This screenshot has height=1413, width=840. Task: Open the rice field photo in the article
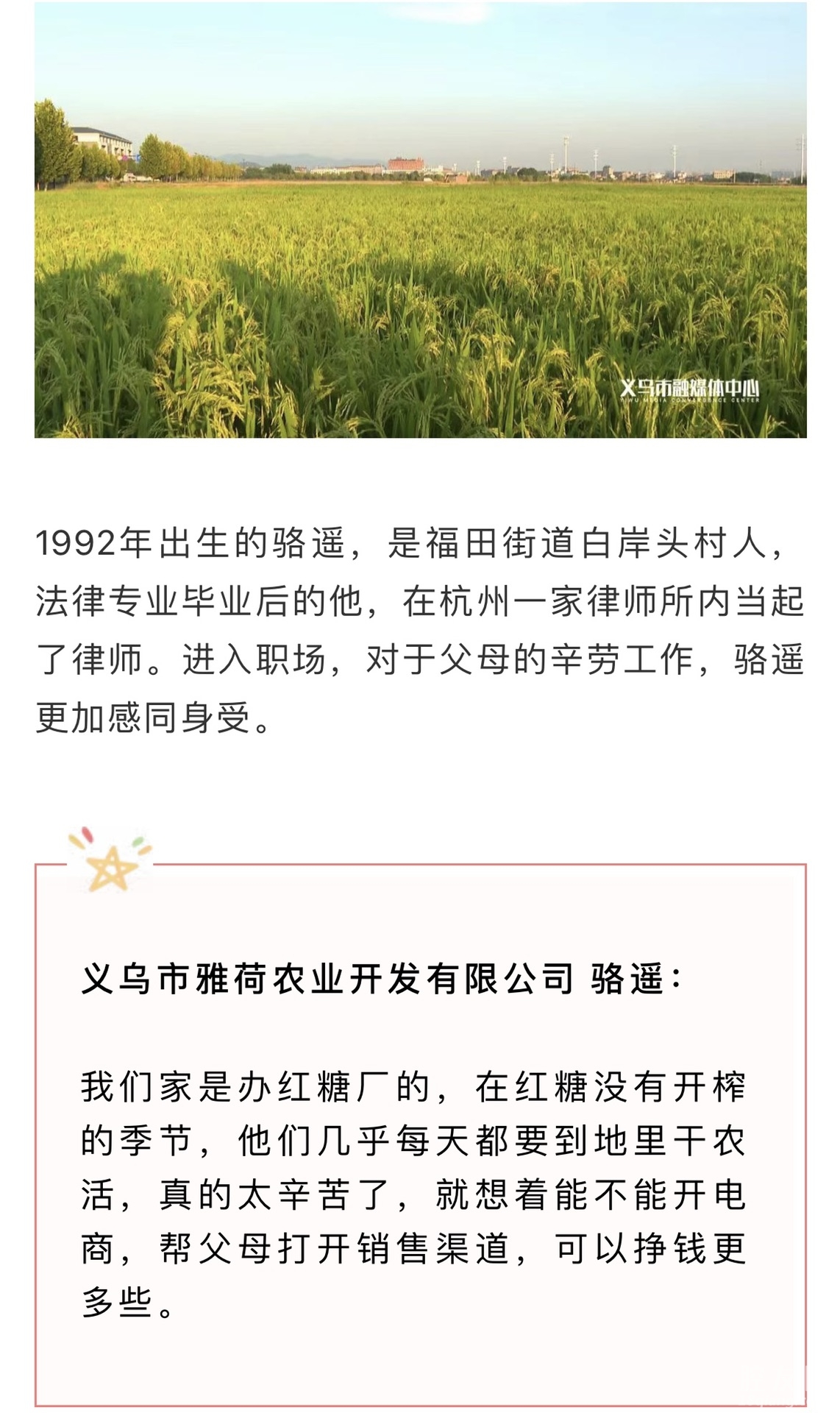pos(420,221)
